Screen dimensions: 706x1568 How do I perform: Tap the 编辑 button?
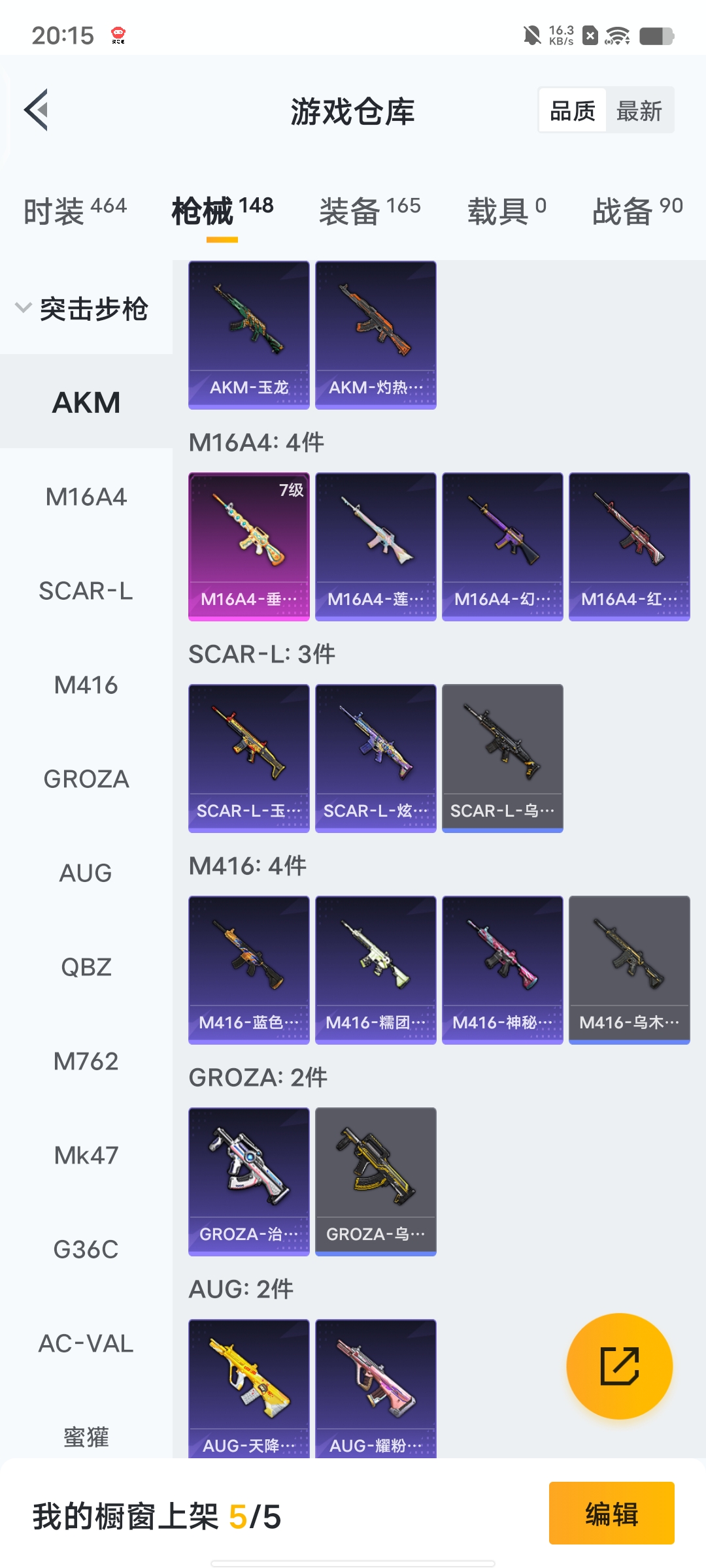pyautogui.click(x=611, y=1513)
